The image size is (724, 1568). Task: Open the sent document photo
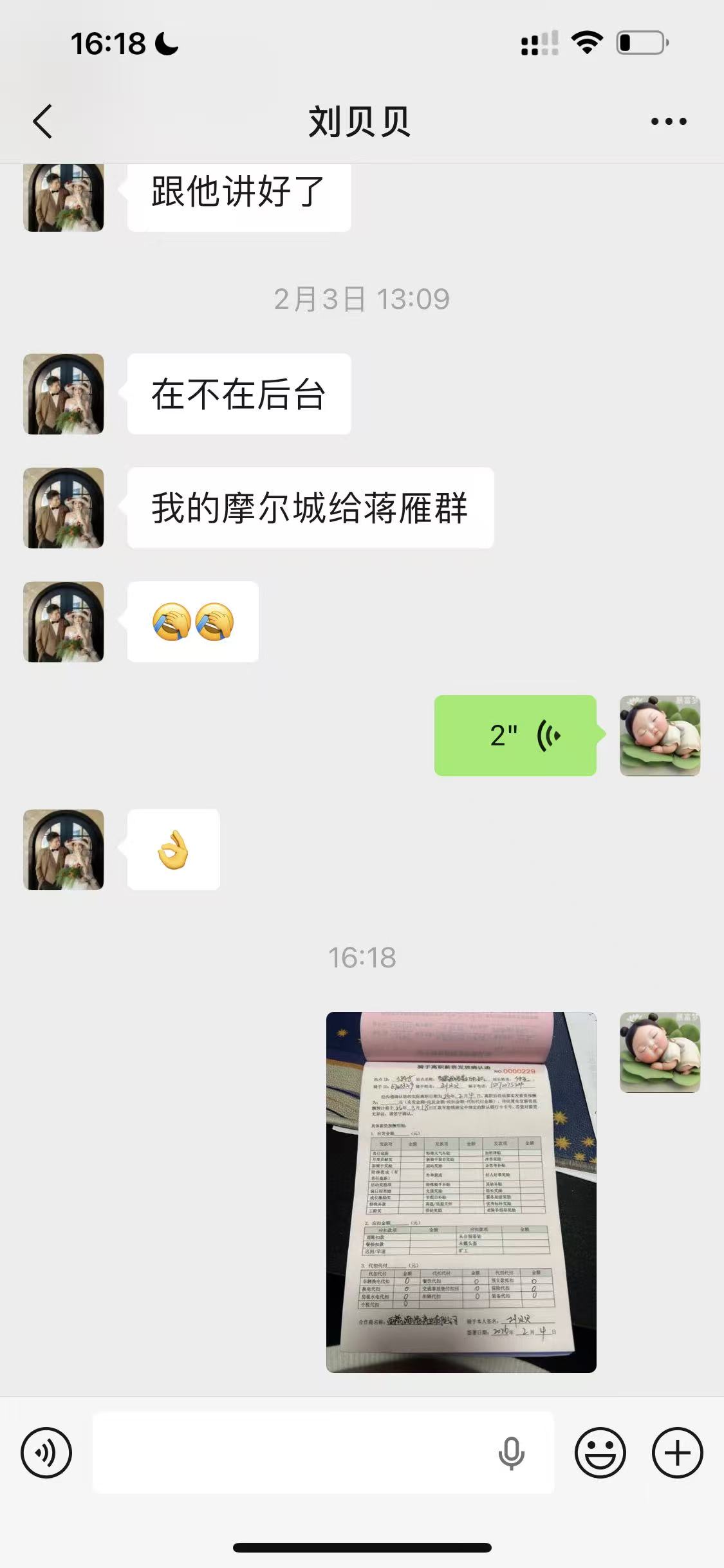coord(461,1191)
